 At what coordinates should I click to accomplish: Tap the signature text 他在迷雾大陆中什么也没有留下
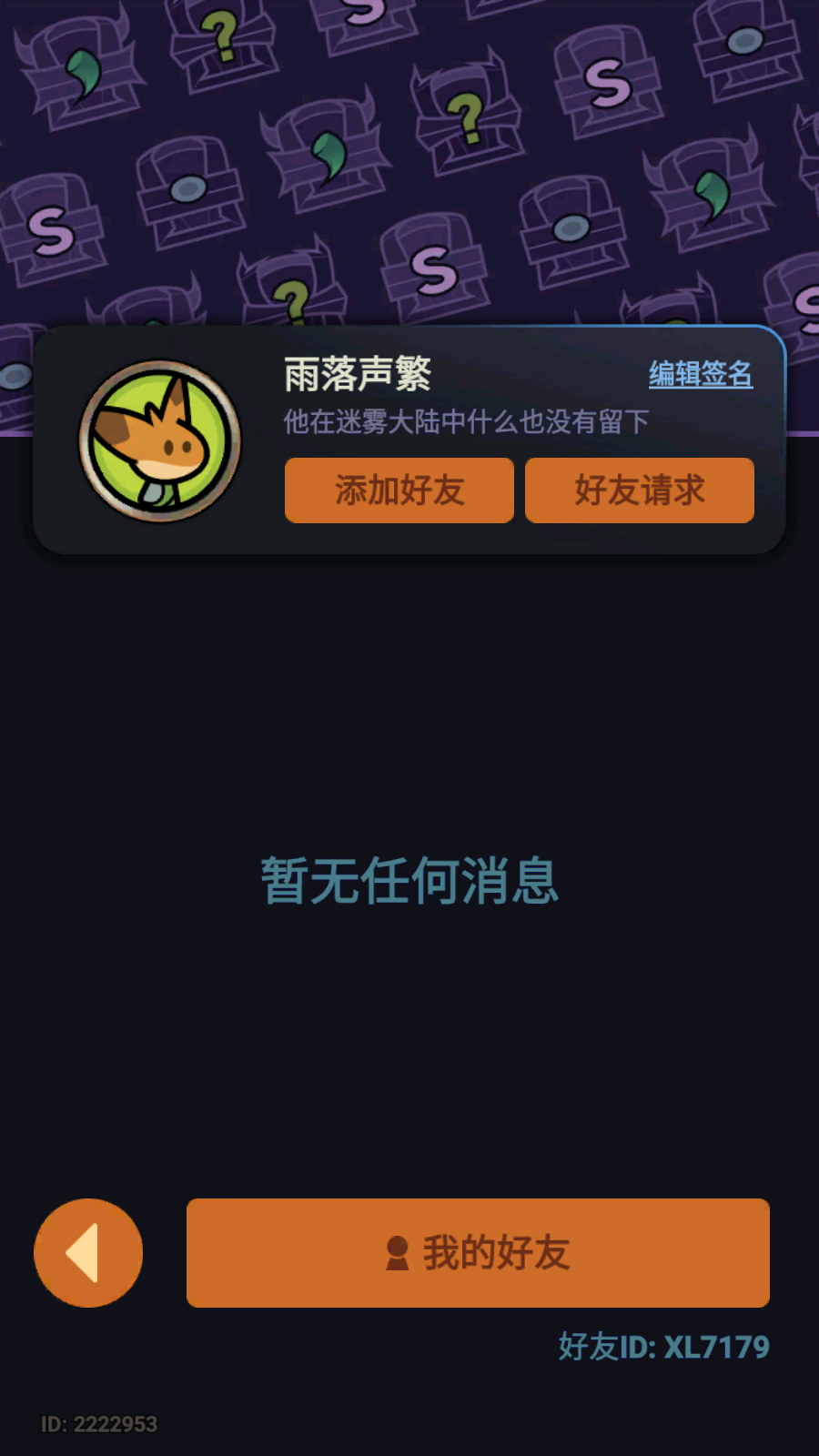click(x=463, y=421)
